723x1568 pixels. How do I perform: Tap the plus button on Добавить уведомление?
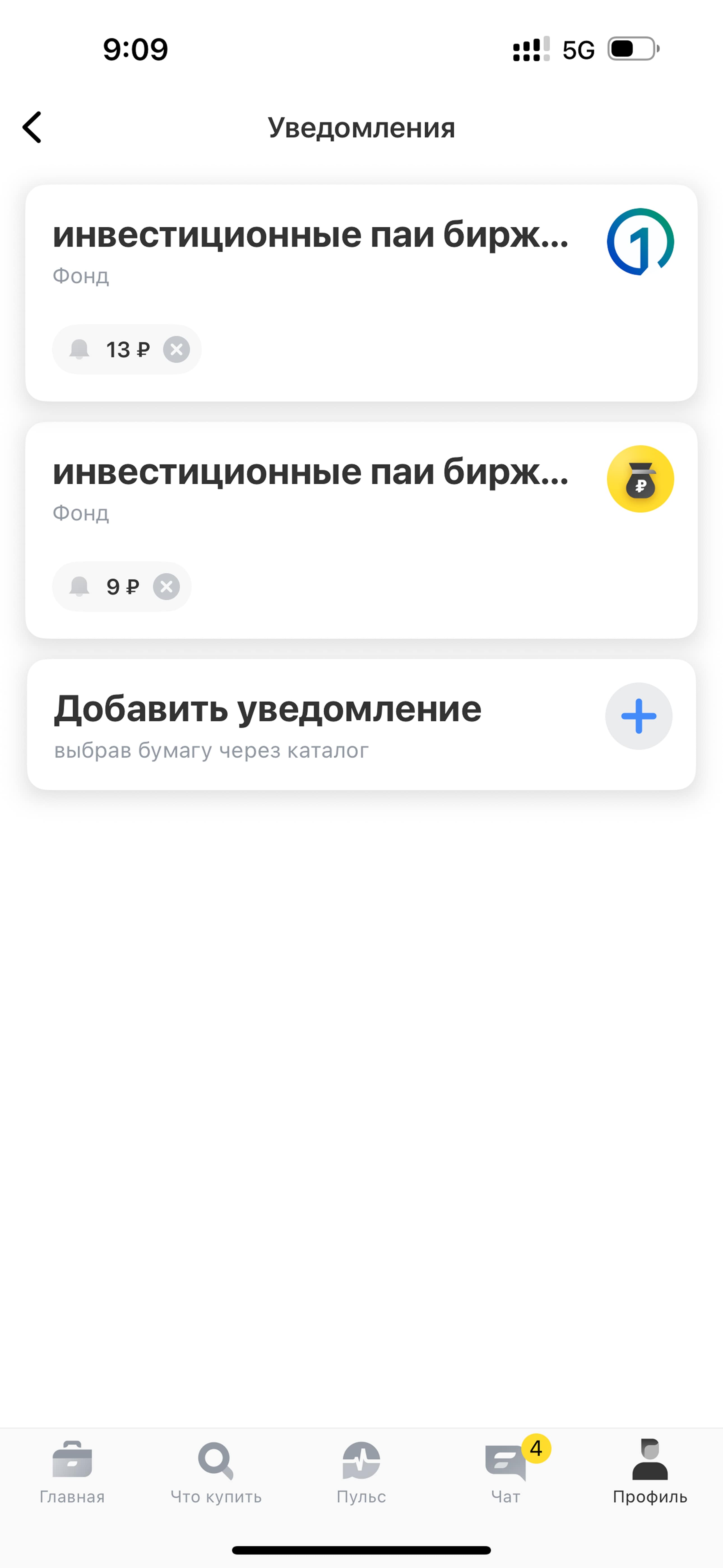pyautogui.click(x=638, y=716)
